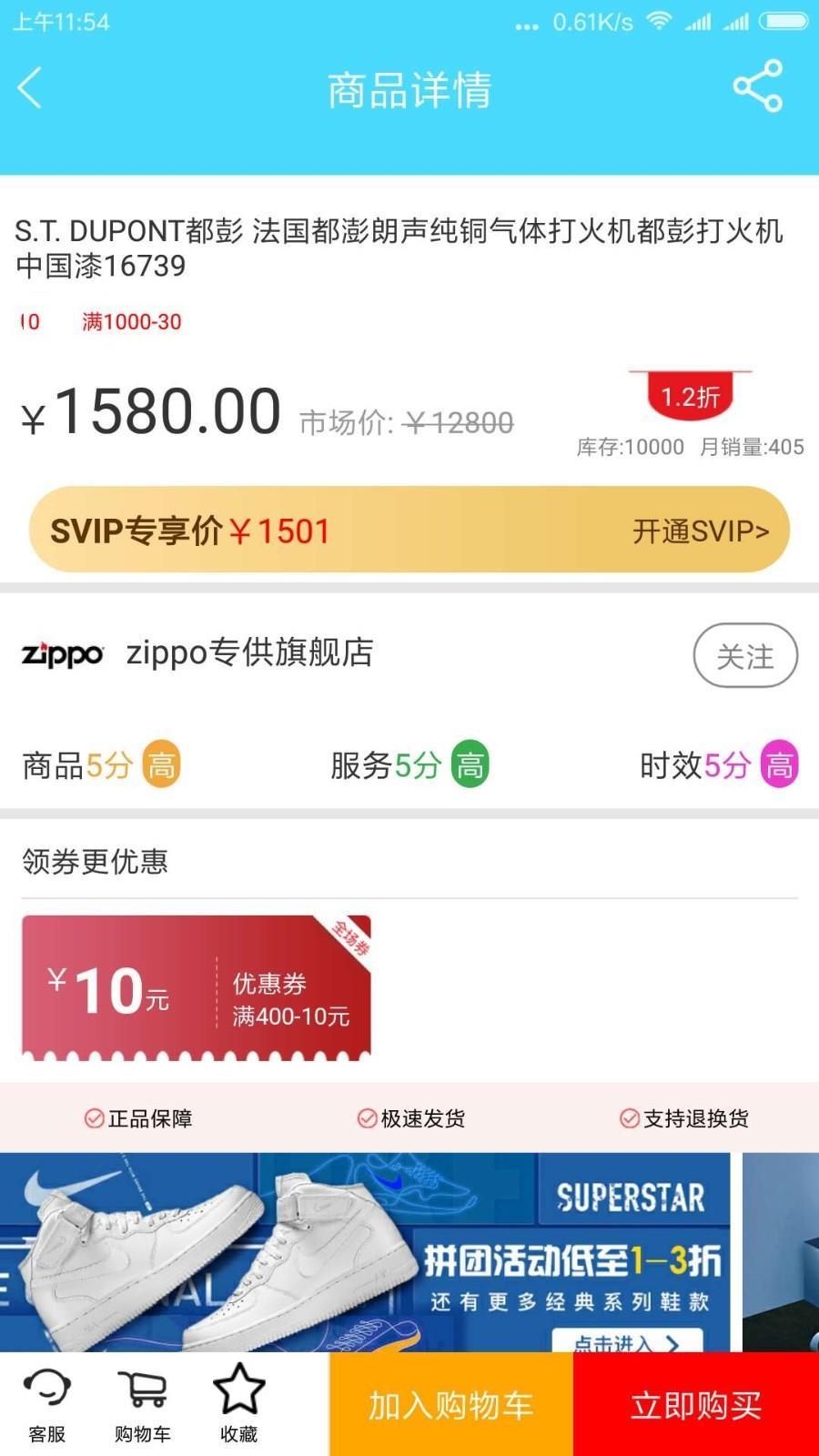Tap 加入购物车 to add to cart
This screenshot has width=819, height=1456.
pos(451,1404)
